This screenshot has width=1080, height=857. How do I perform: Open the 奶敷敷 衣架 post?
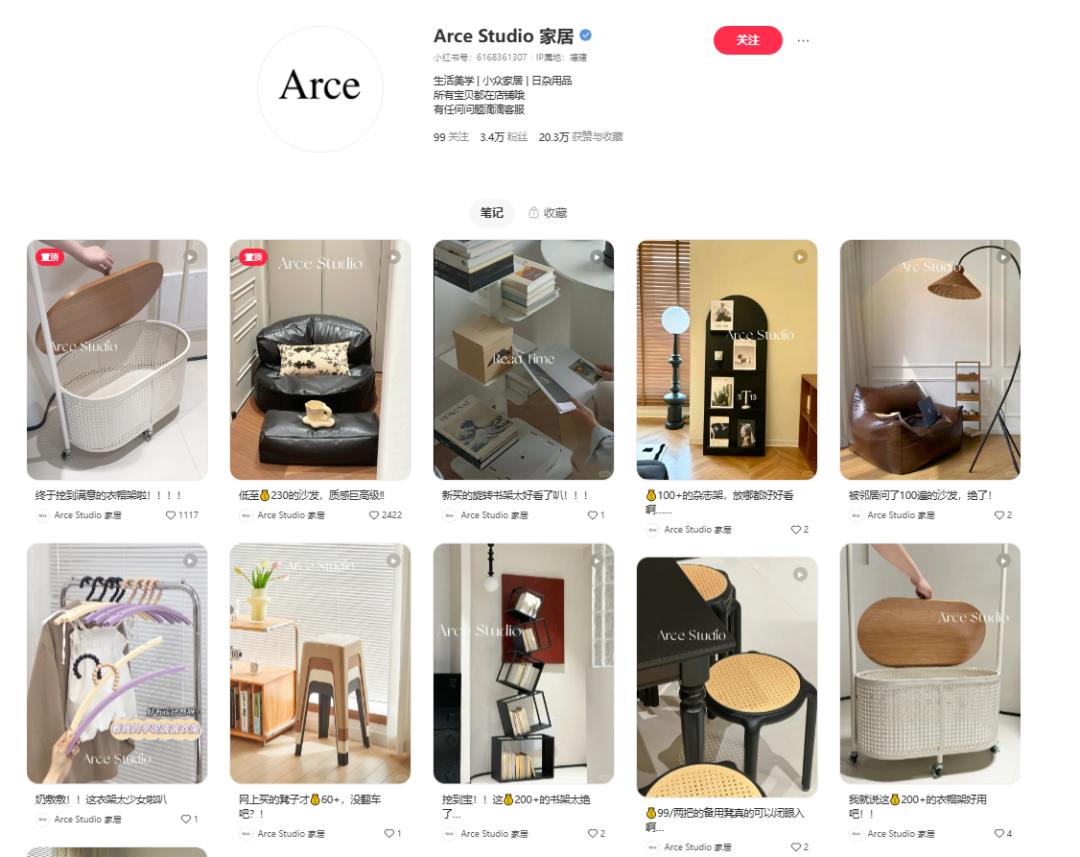tap(117, 663)
